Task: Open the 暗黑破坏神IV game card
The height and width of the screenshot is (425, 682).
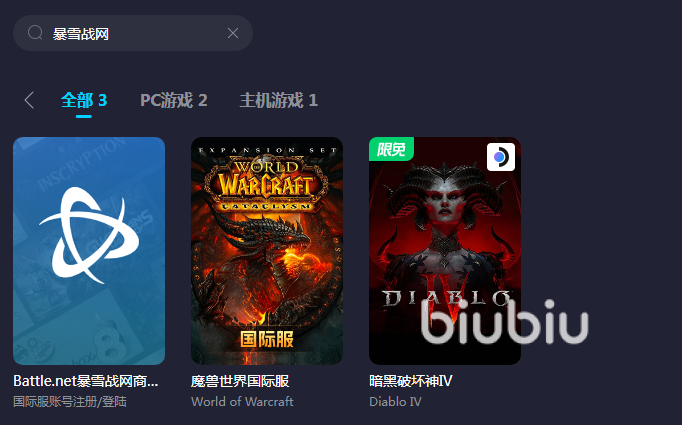Action: [x=445, y=251]
